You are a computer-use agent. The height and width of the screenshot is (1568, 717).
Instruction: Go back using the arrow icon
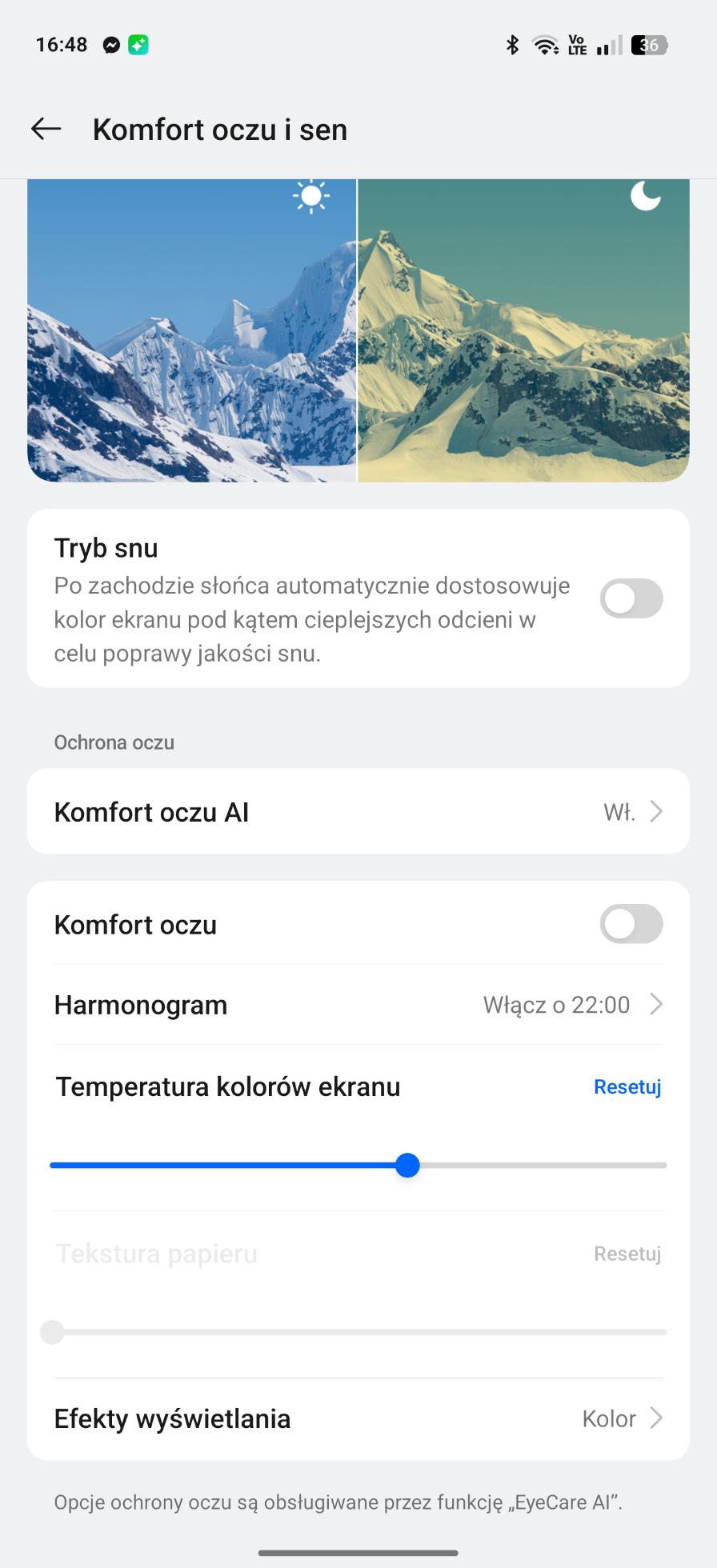46,129
